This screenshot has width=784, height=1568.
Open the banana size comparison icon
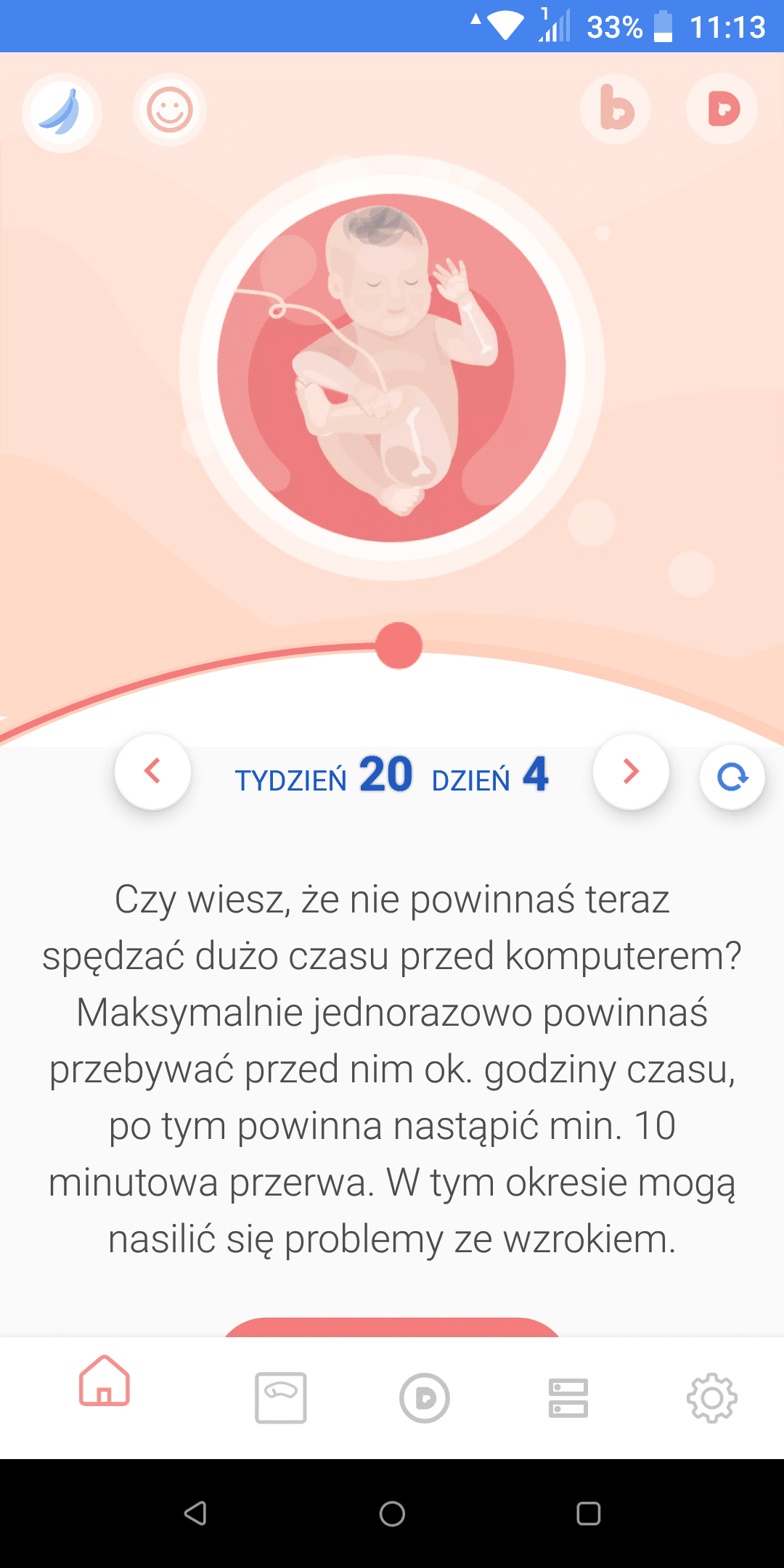(x=62, y=112)
